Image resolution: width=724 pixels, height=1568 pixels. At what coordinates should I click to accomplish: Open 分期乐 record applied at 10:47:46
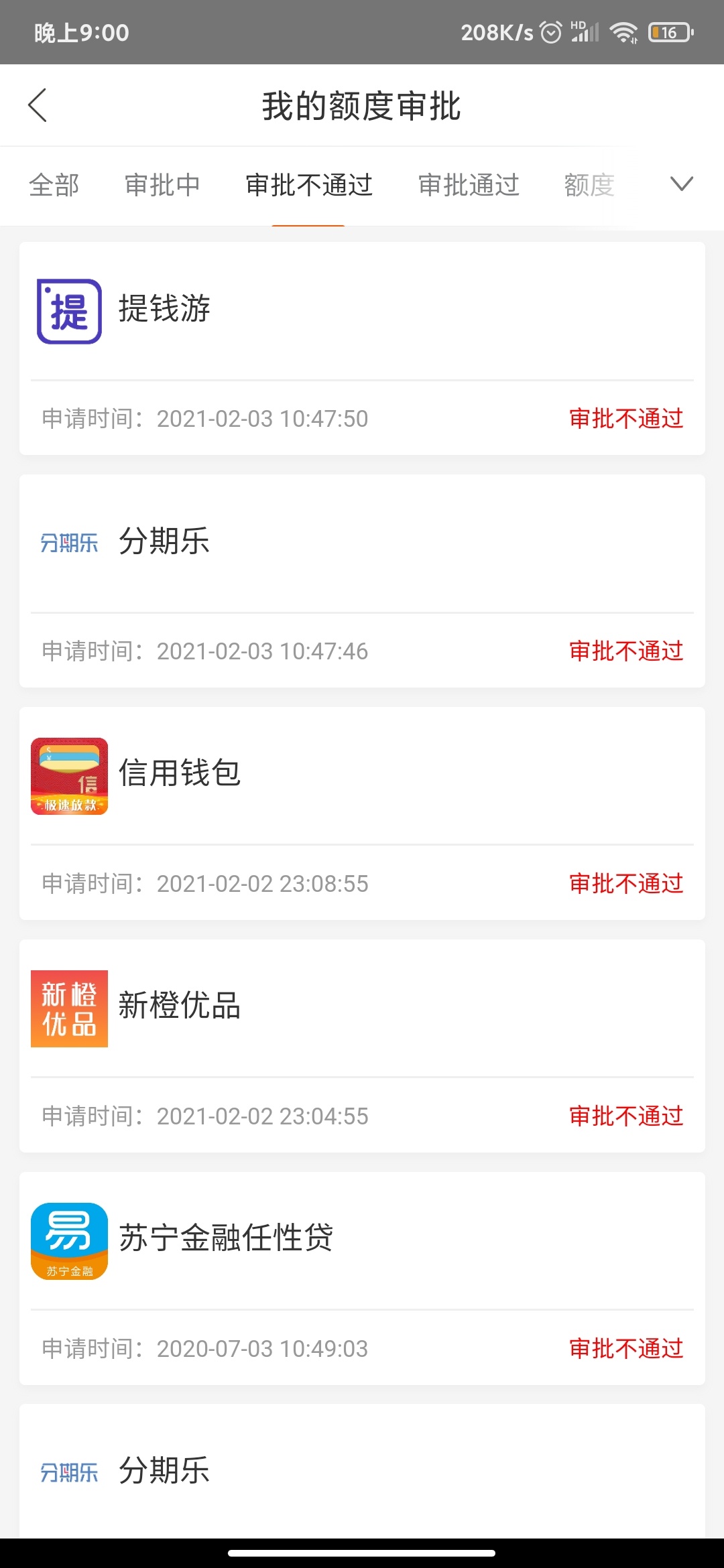pyautogui.click(x=362, y=581)
